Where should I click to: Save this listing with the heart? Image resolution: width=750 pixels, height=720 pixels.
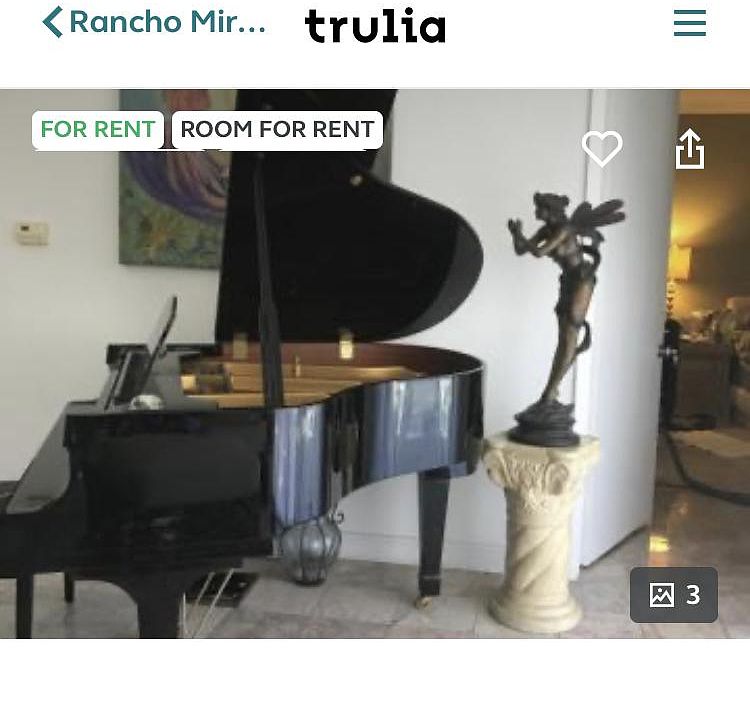click(x=602, y=149)
